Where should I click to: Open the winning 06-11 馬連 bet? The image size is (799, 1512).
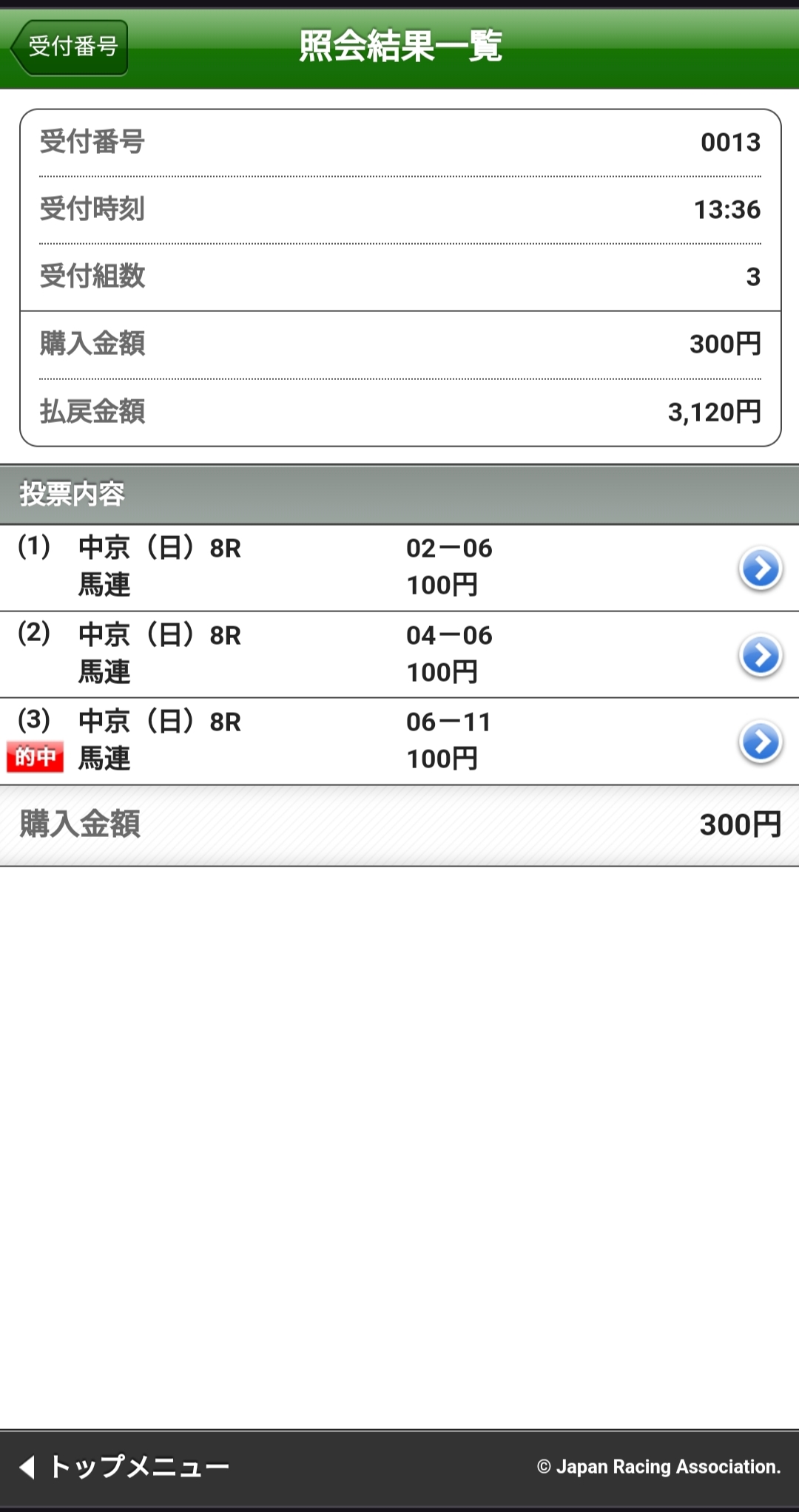coord(760,742)
